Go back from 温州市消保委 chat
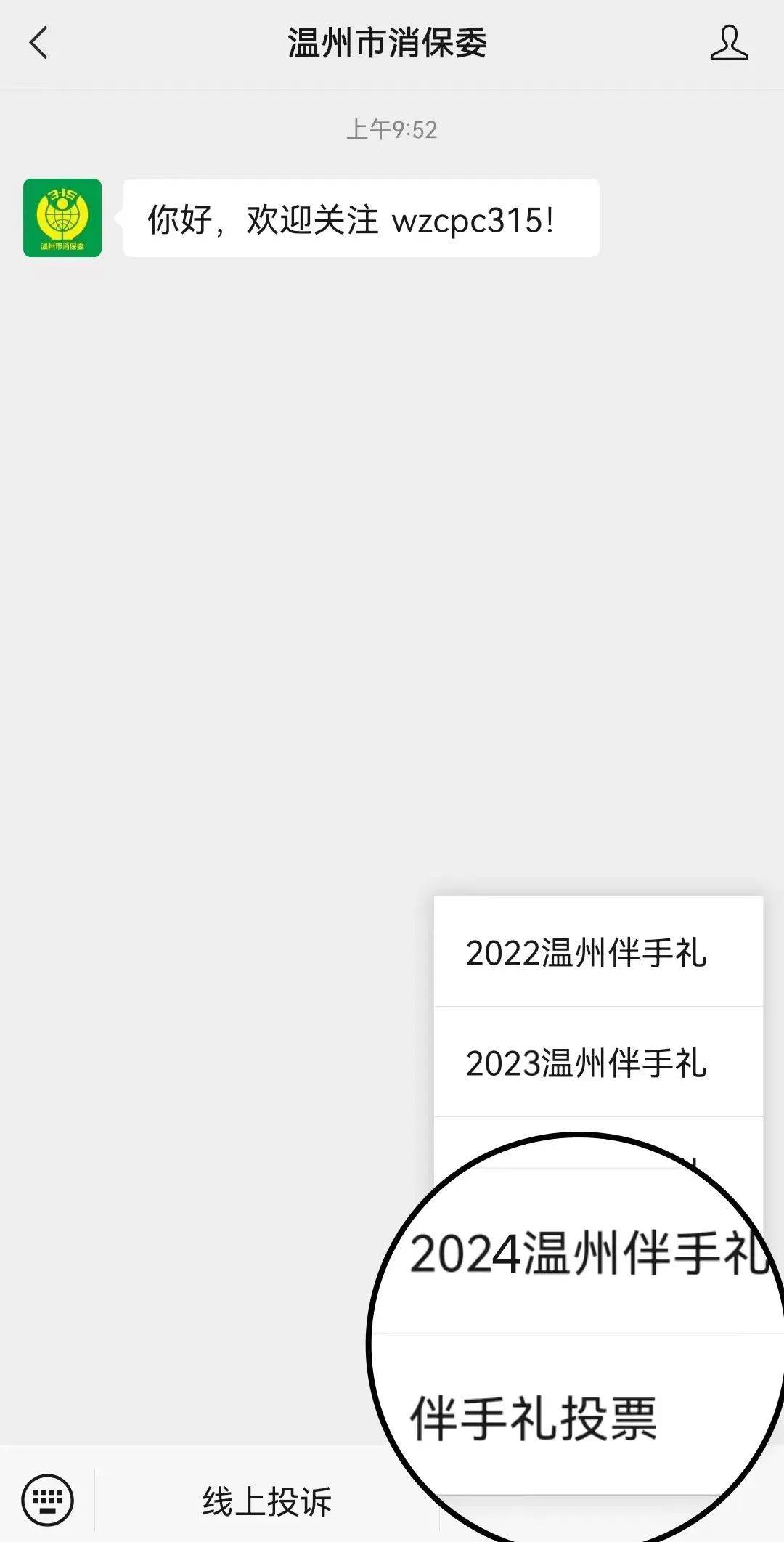This screenshot has height=1542, width=784. 39,43
